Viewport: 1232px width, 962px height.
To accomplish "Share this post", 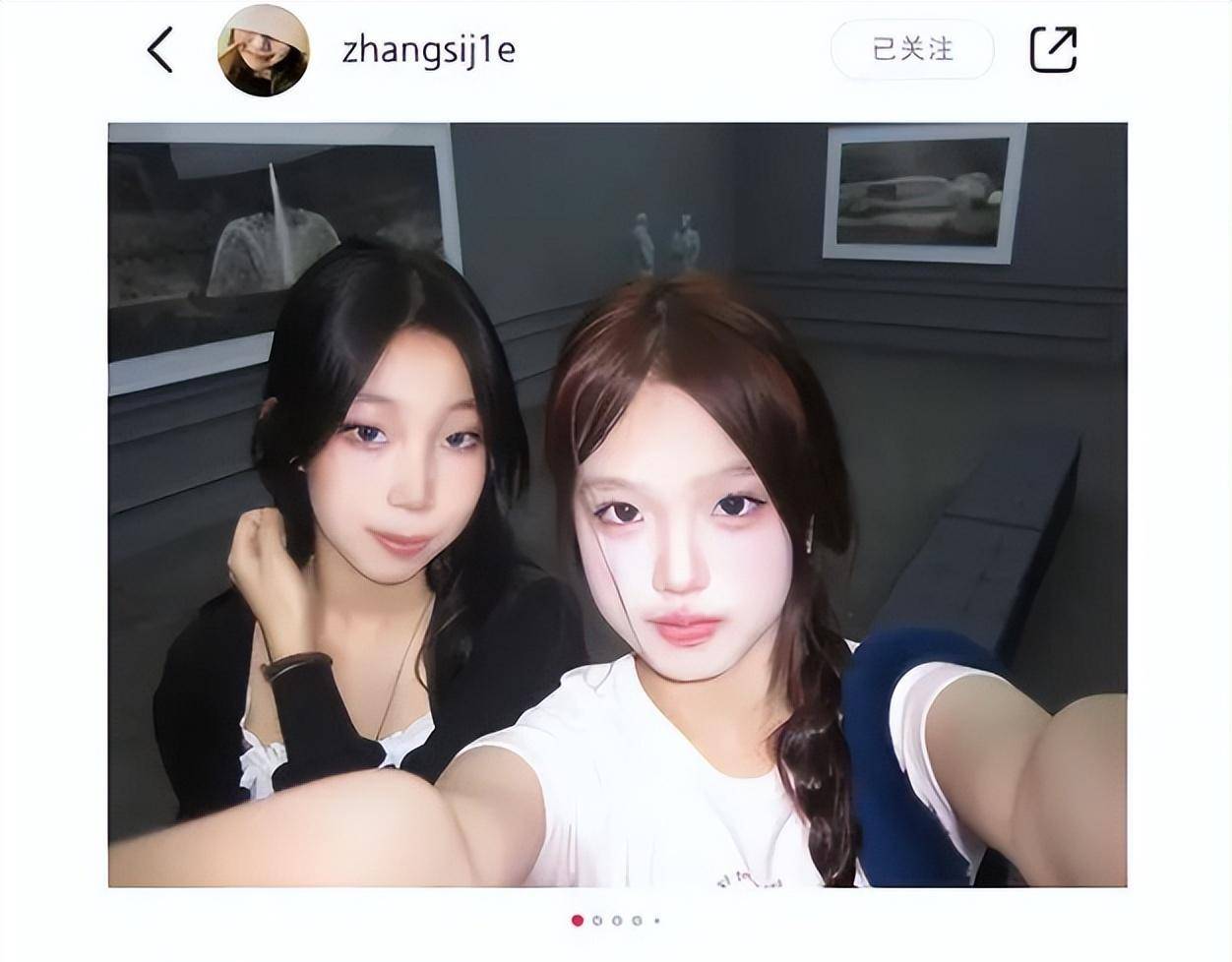I will coord(1053,49).
